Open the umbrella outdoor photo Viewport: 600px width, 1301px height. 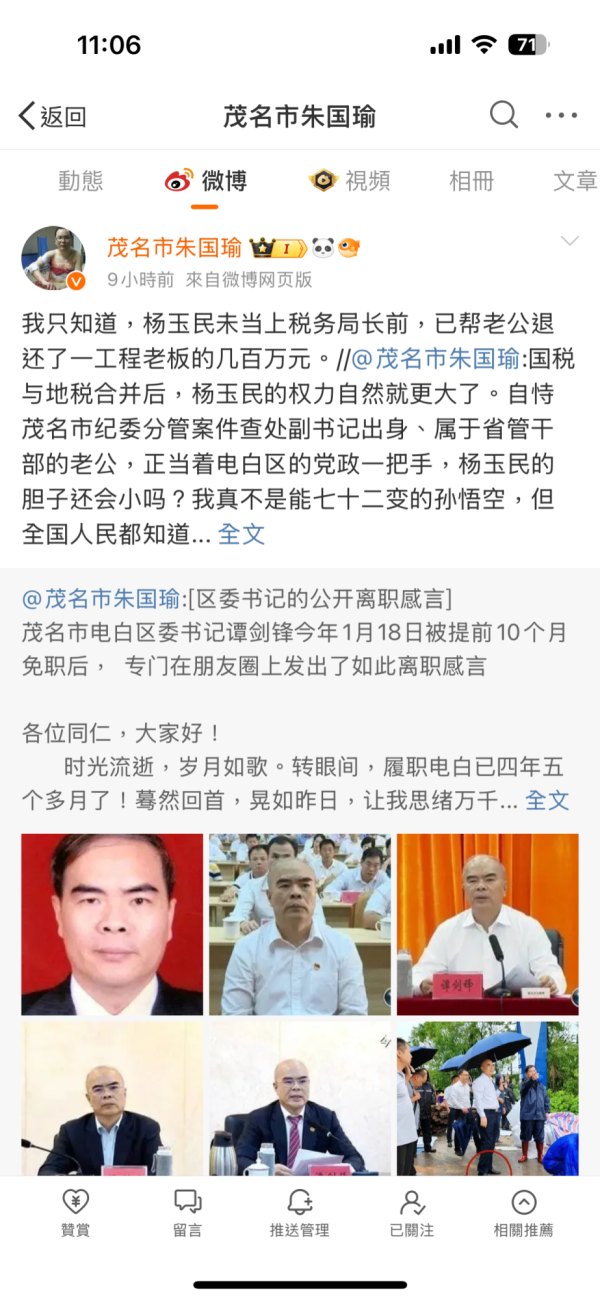[x=487, y=1097]
